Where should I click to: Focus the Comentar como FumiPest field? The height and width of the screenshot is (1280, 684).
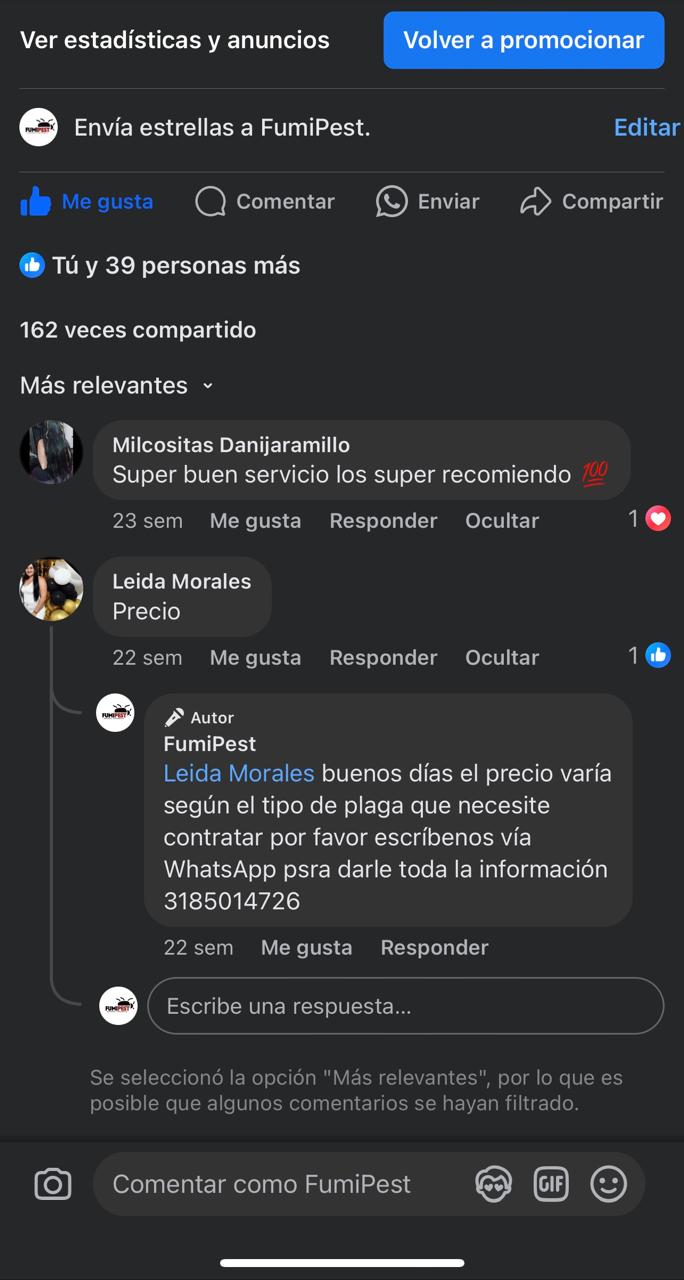pos(280,1184)
